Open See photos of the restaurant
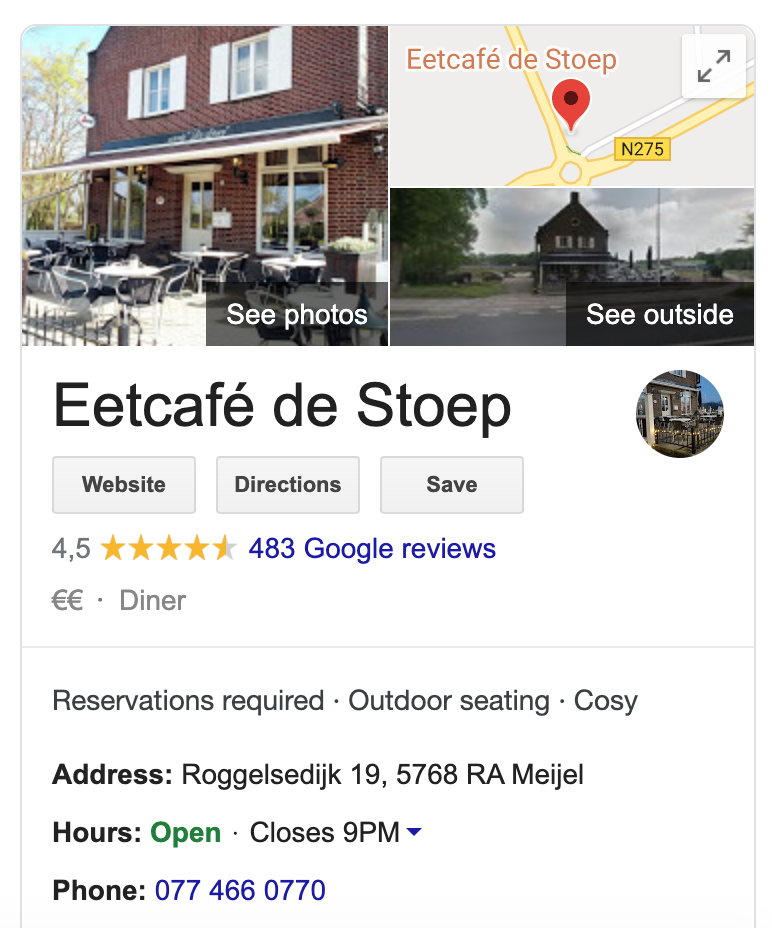This screenshot has width=772, height=928. pos(297,314)
